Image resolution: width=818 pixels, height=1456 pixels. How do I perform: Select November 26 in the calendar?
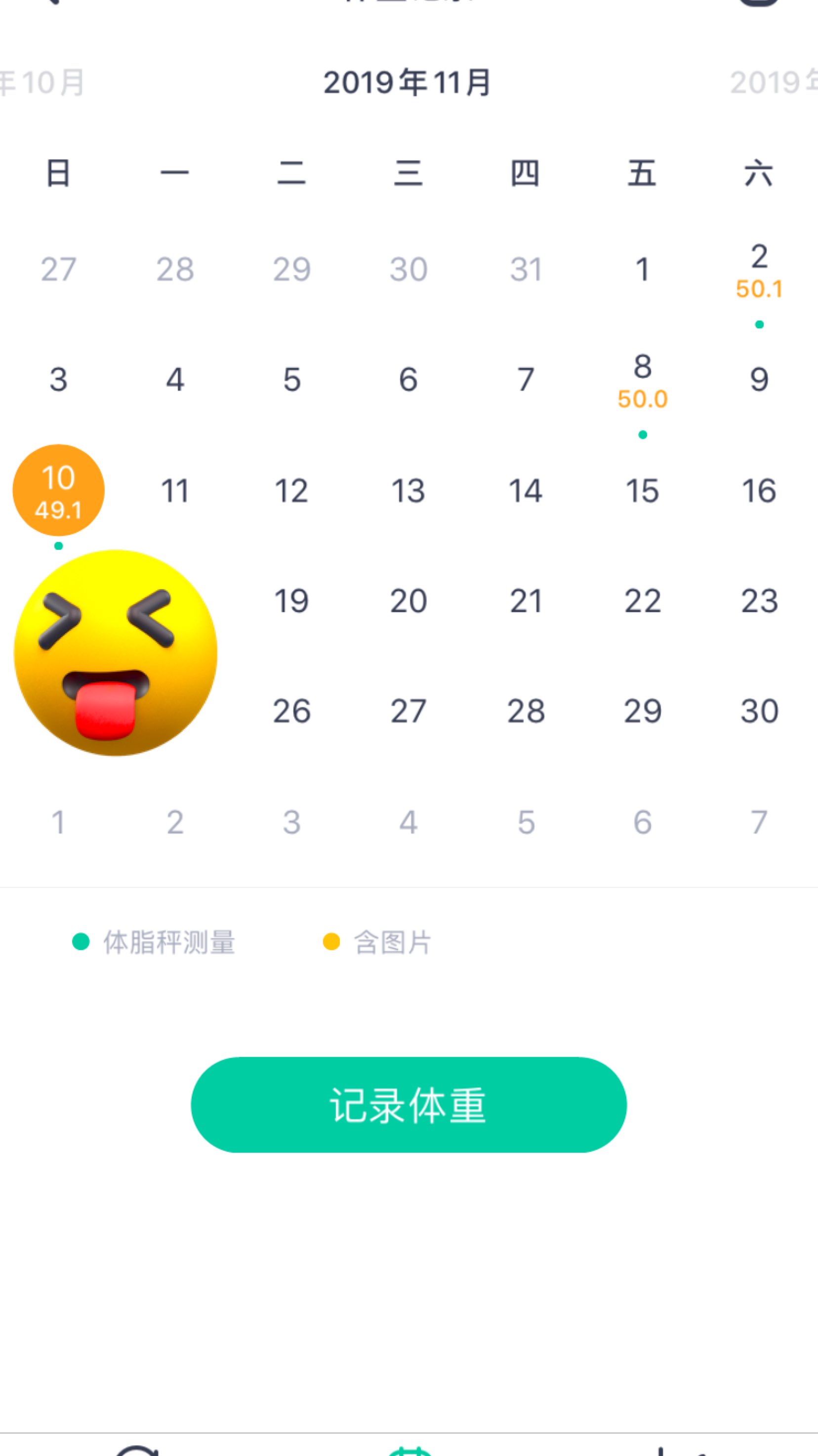291,711
